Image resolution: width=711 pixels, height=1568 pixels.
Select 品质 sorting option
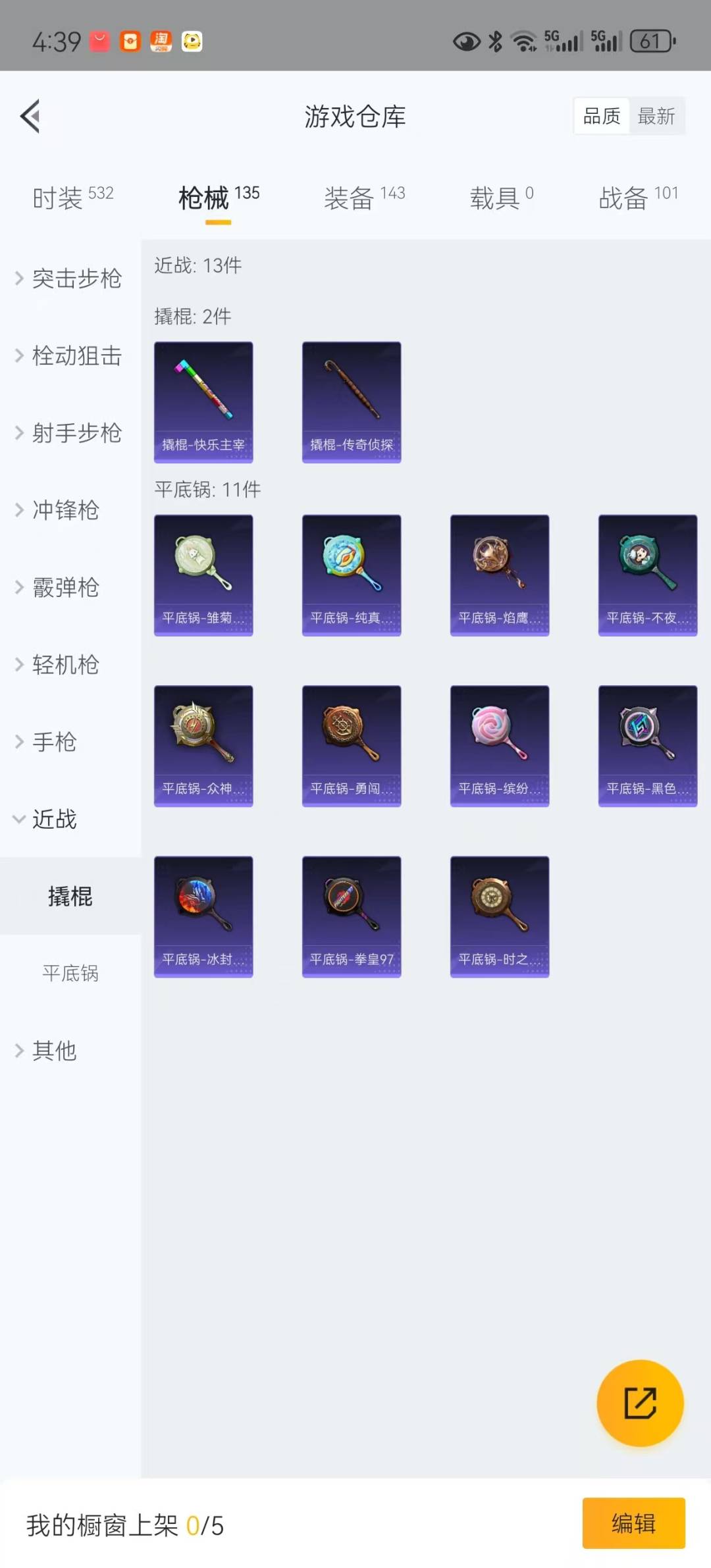tap(602, 117)
